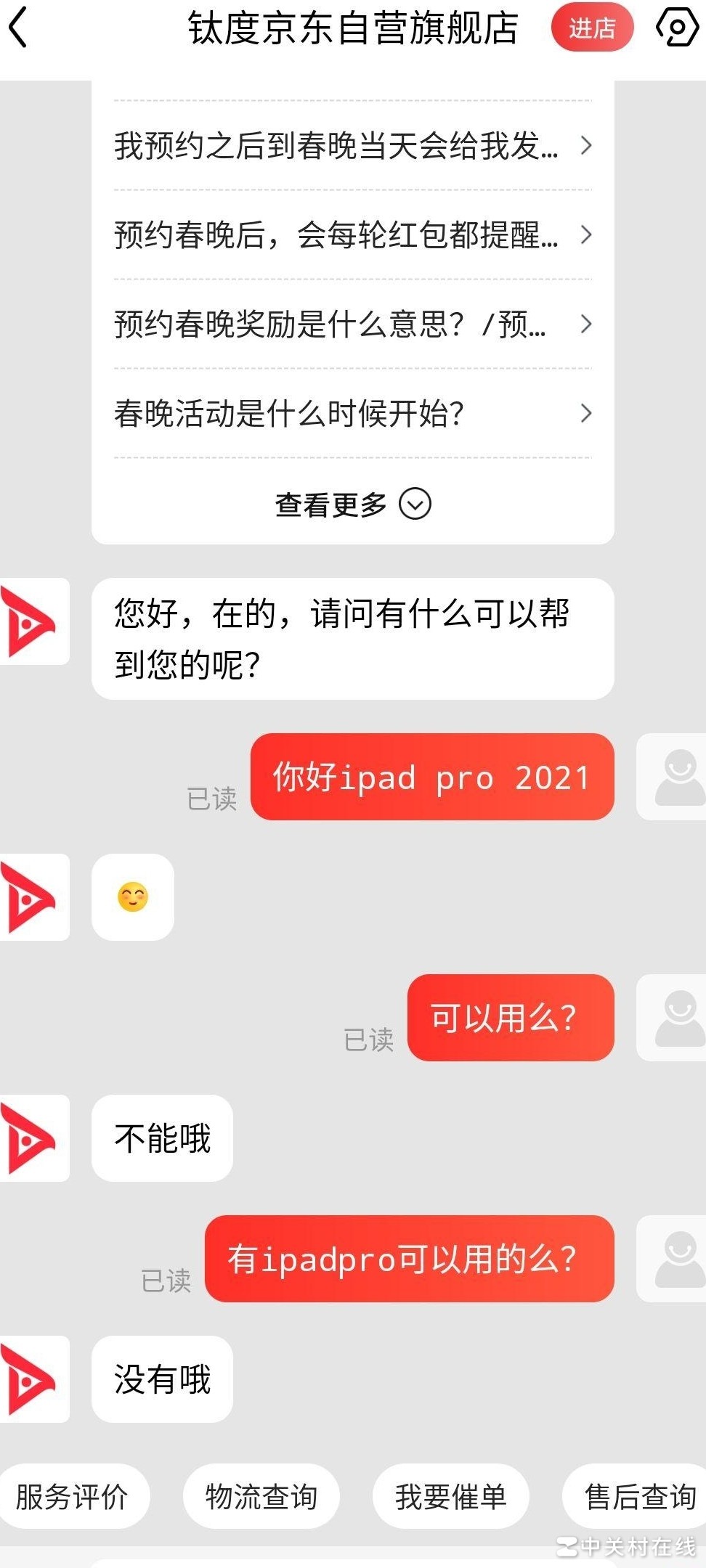Open the 我预约之后到春晚当天 question
This screenshot has width=706, height=1568.
point(587,145)
